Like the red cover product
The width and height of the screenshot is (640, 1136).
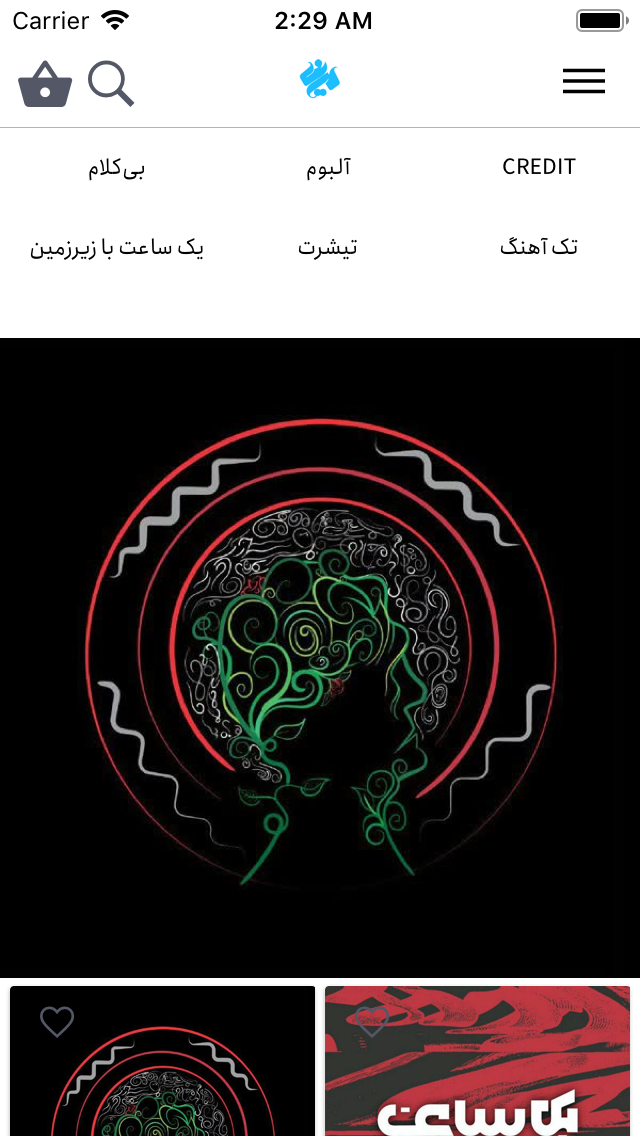(x=372, y=1021)
